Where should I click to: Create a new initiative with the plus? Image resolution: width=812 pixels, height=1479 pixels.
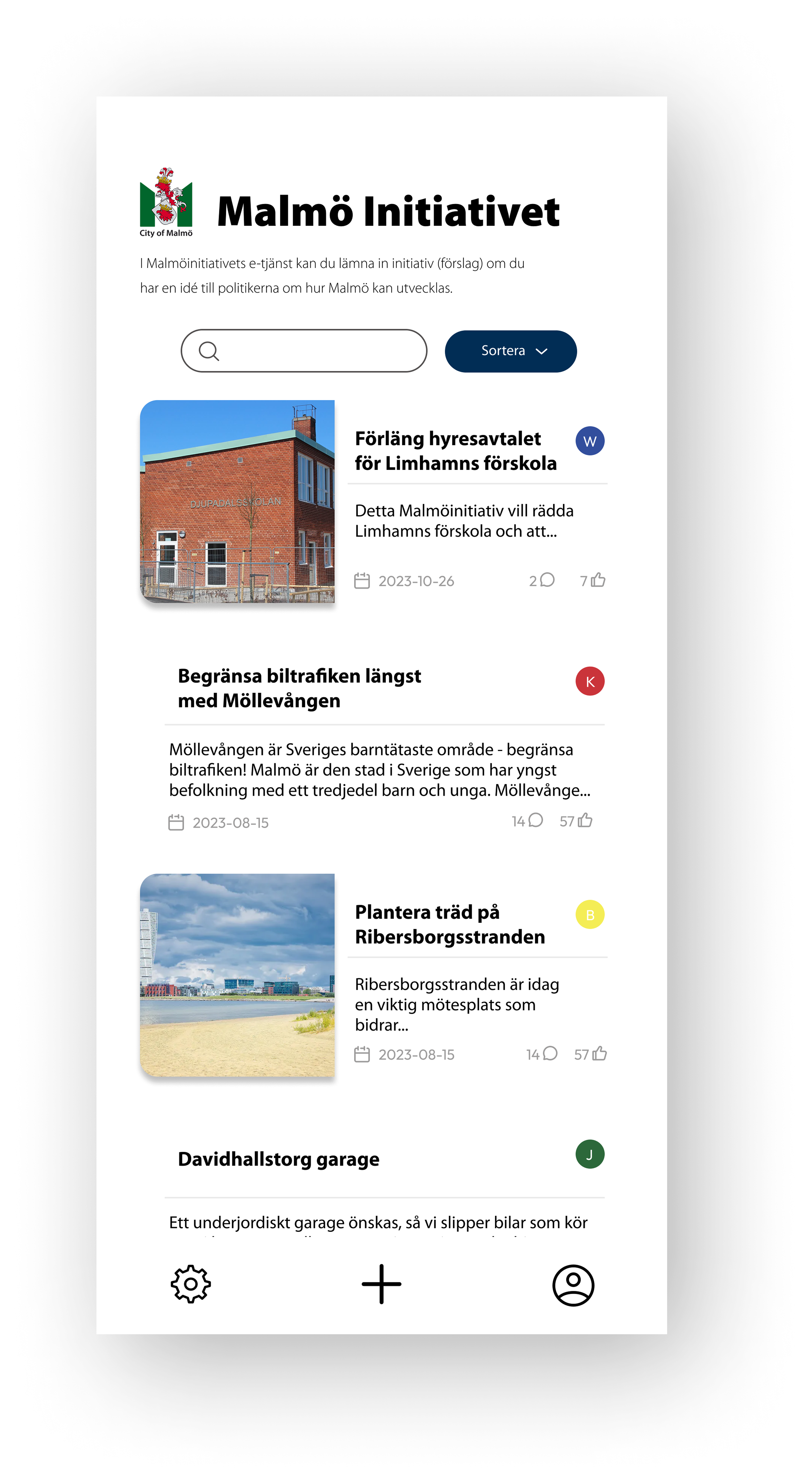pyautogui.click(x=381, y=1284)
